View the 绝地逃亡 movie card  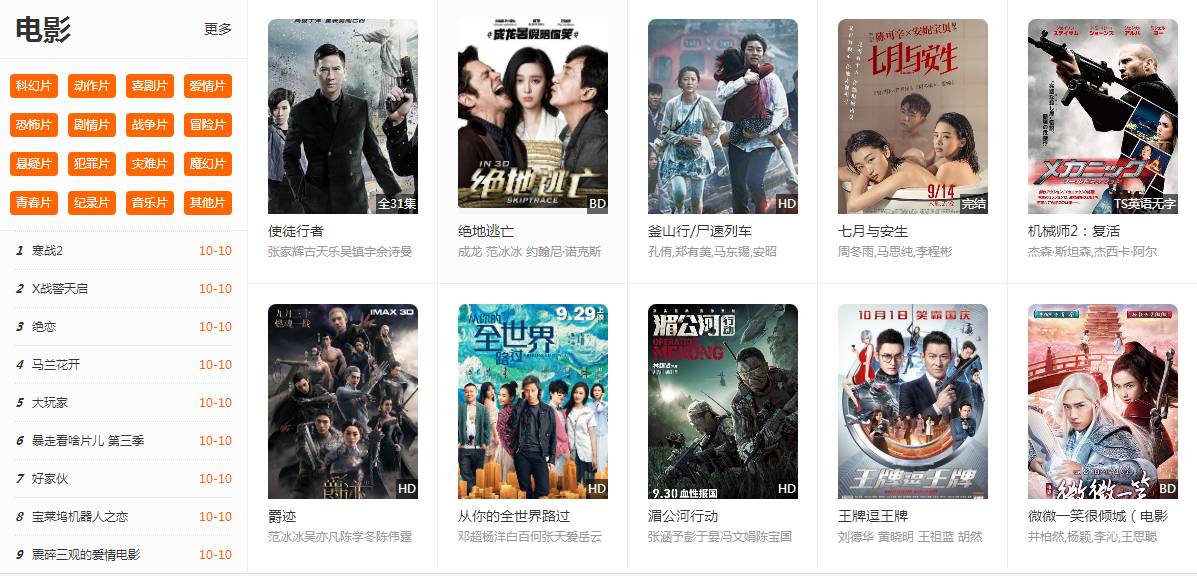[x=532, y=116]
